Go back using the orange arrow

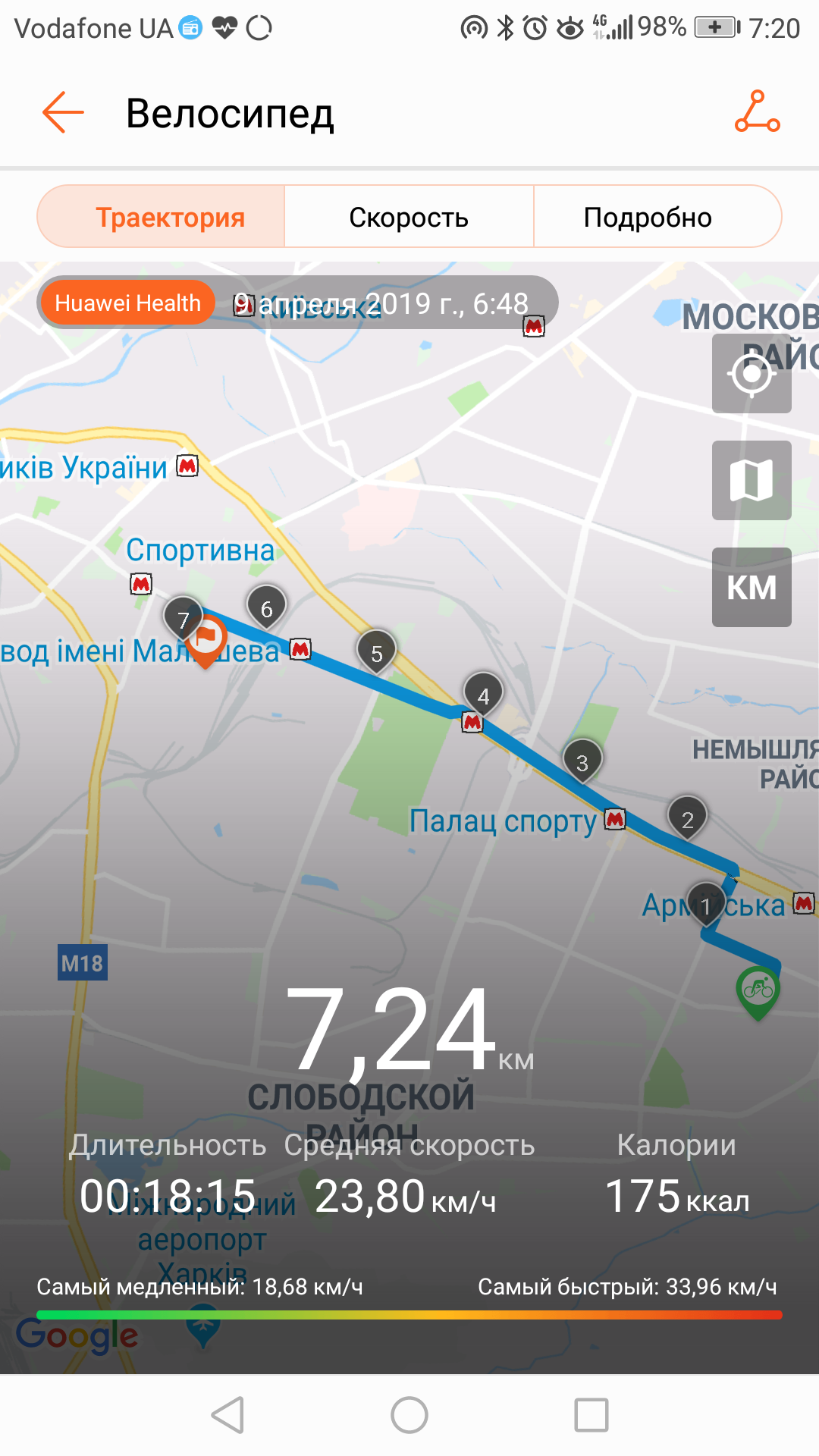coord(63,113)
